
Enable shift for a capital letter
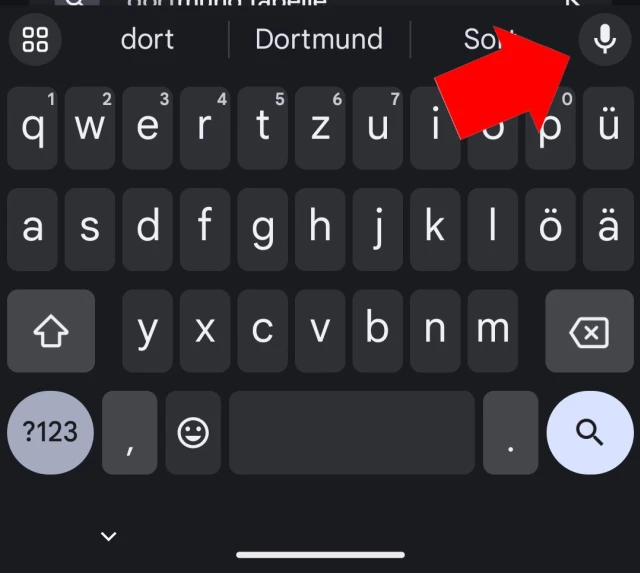(x=50, y=332)
